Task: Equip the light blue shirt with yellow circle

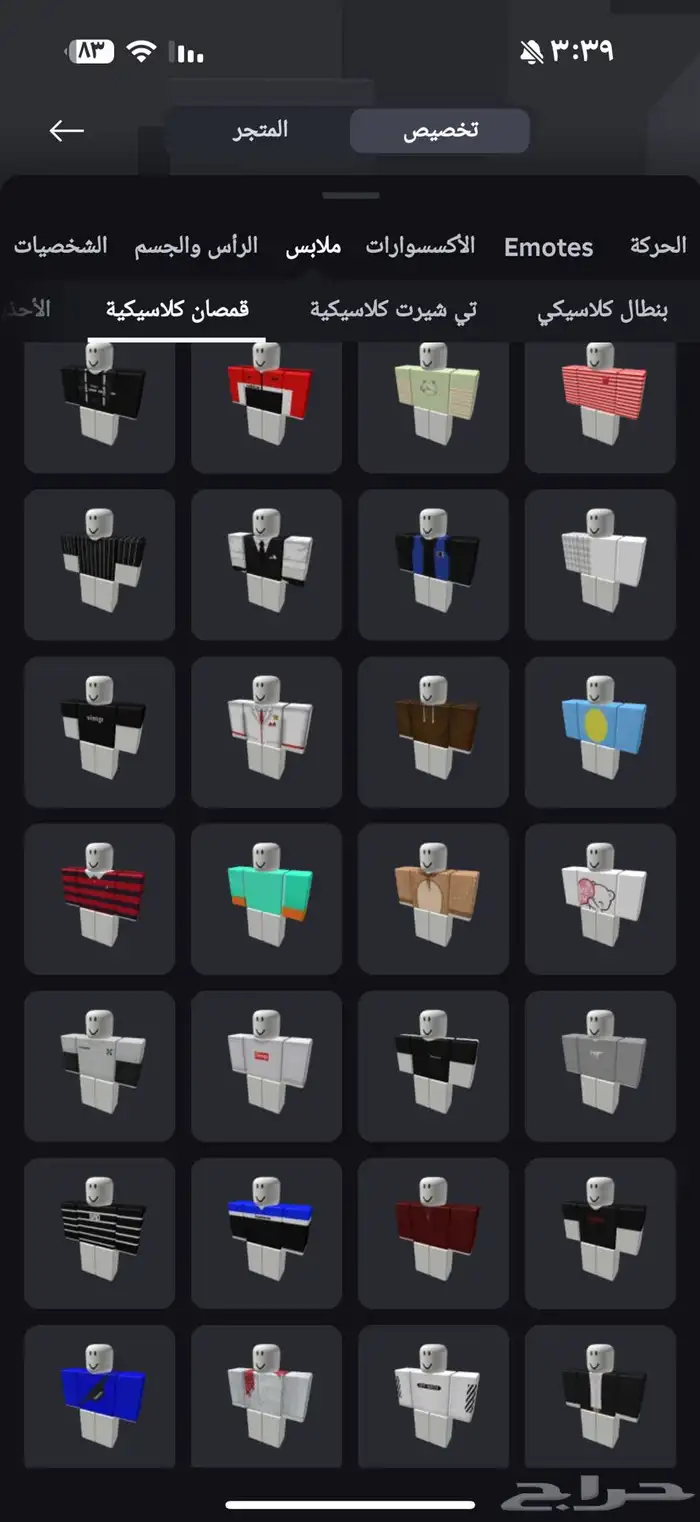Action: [x=600, y=732]
